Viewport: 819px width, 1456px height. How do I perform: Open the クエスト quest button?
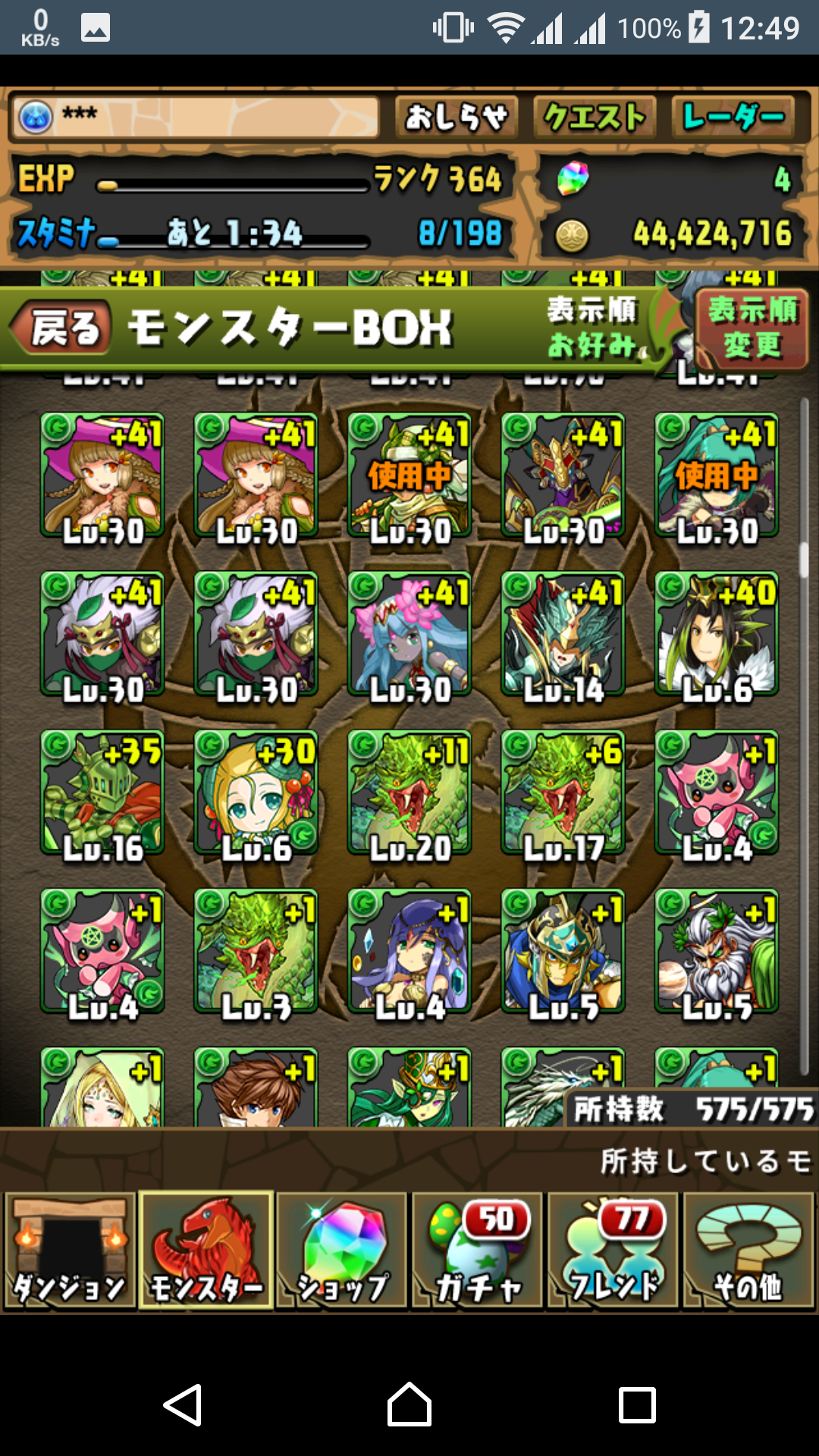pos(595,118)
